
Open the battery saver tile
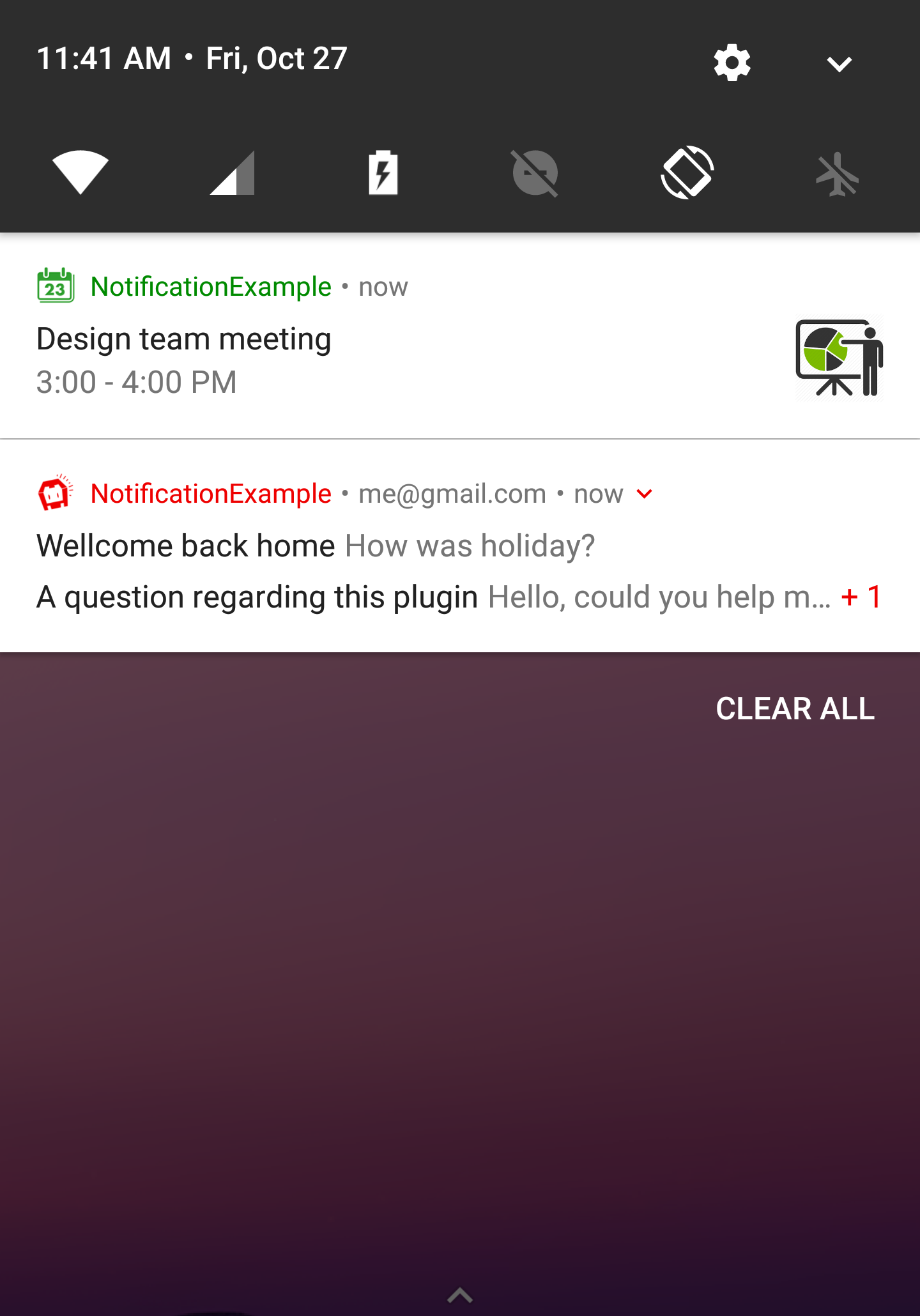pyautogui.click(x=383, y=172)
